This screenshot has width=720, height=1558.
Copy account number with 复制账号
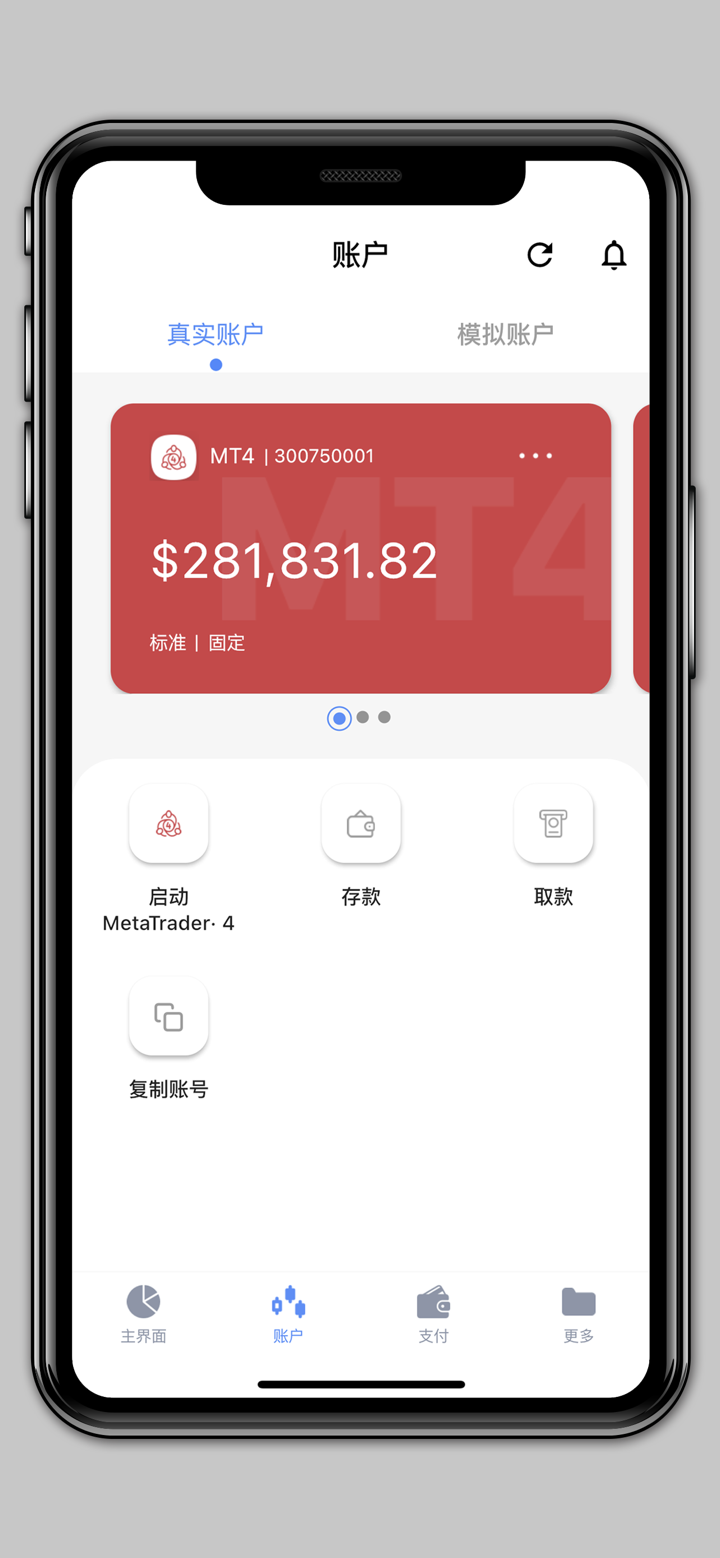(169, 1017)
